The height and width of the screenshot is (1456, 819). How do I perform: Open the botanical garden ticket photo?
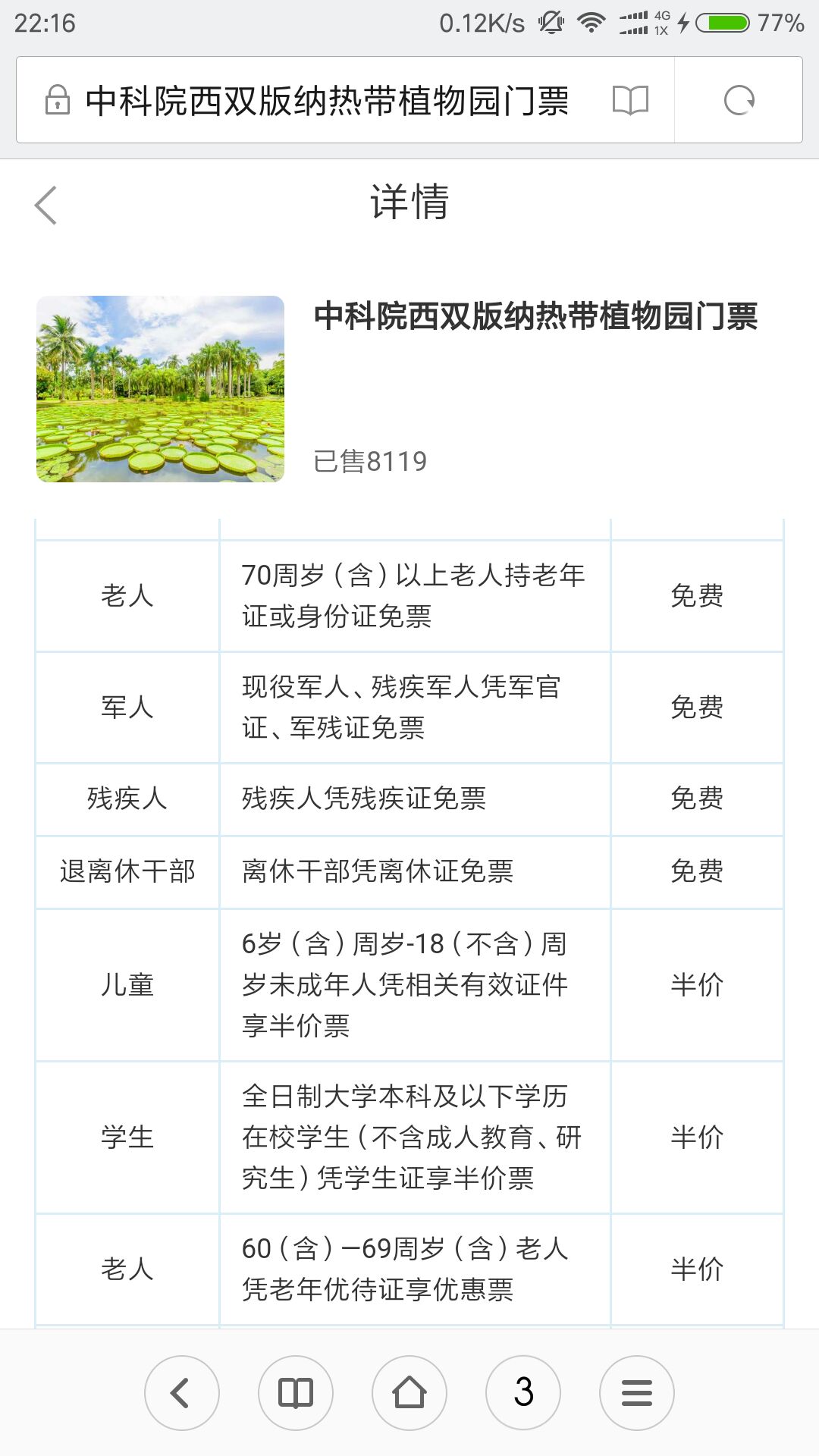tap(160, 389)
